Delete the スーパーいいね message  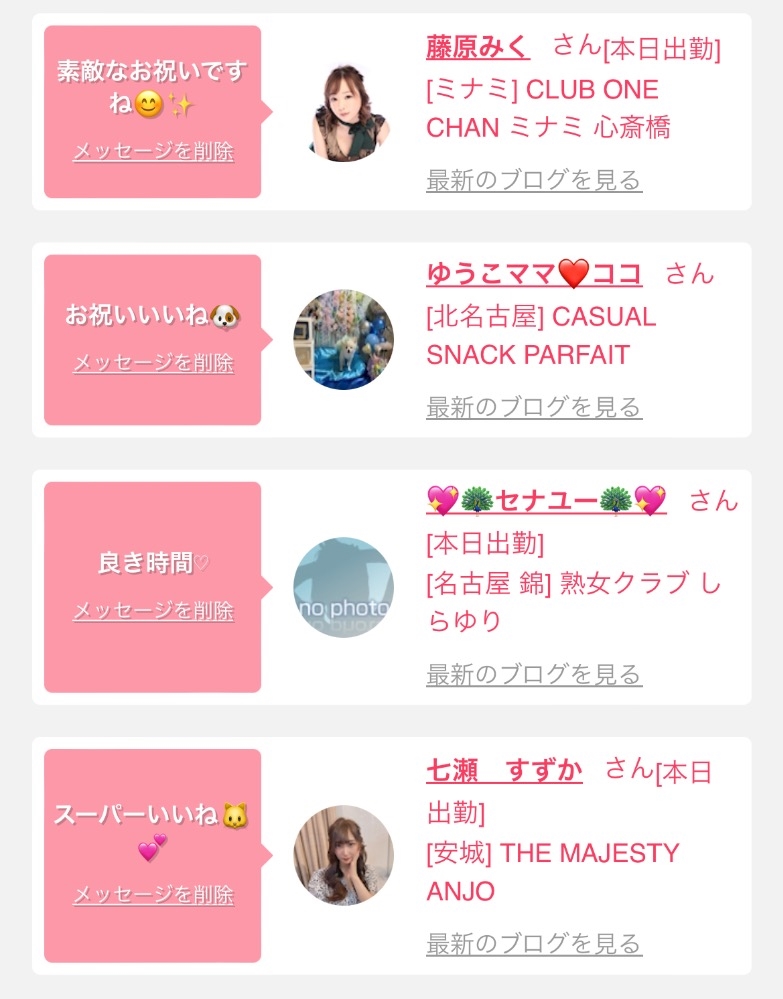coord(153,894)
